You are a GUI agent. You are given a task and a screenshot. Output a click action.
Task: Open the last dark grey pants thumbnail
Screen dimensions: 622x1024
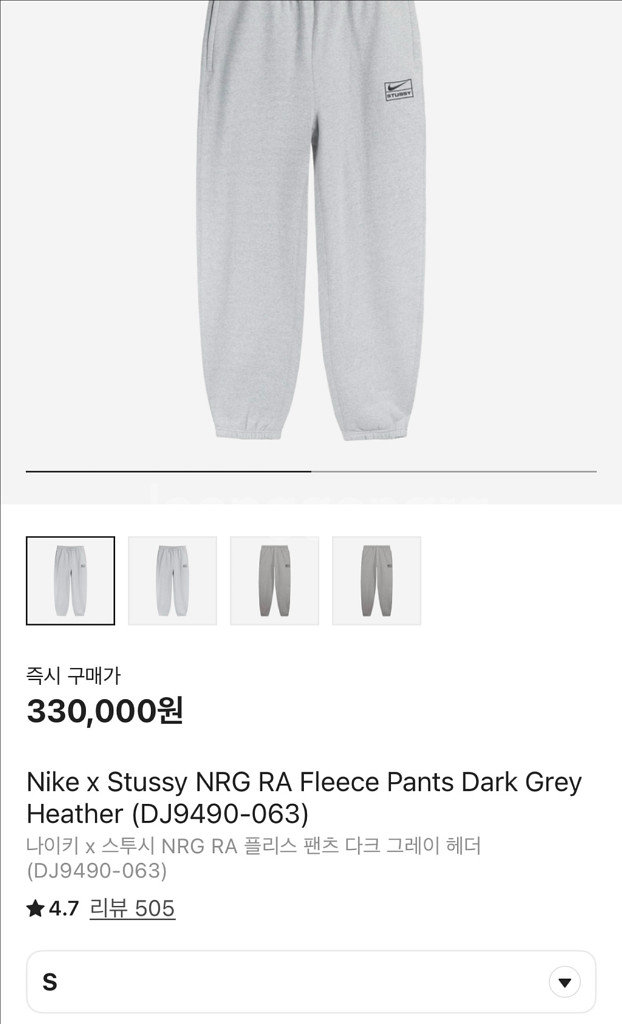(376, 581)
